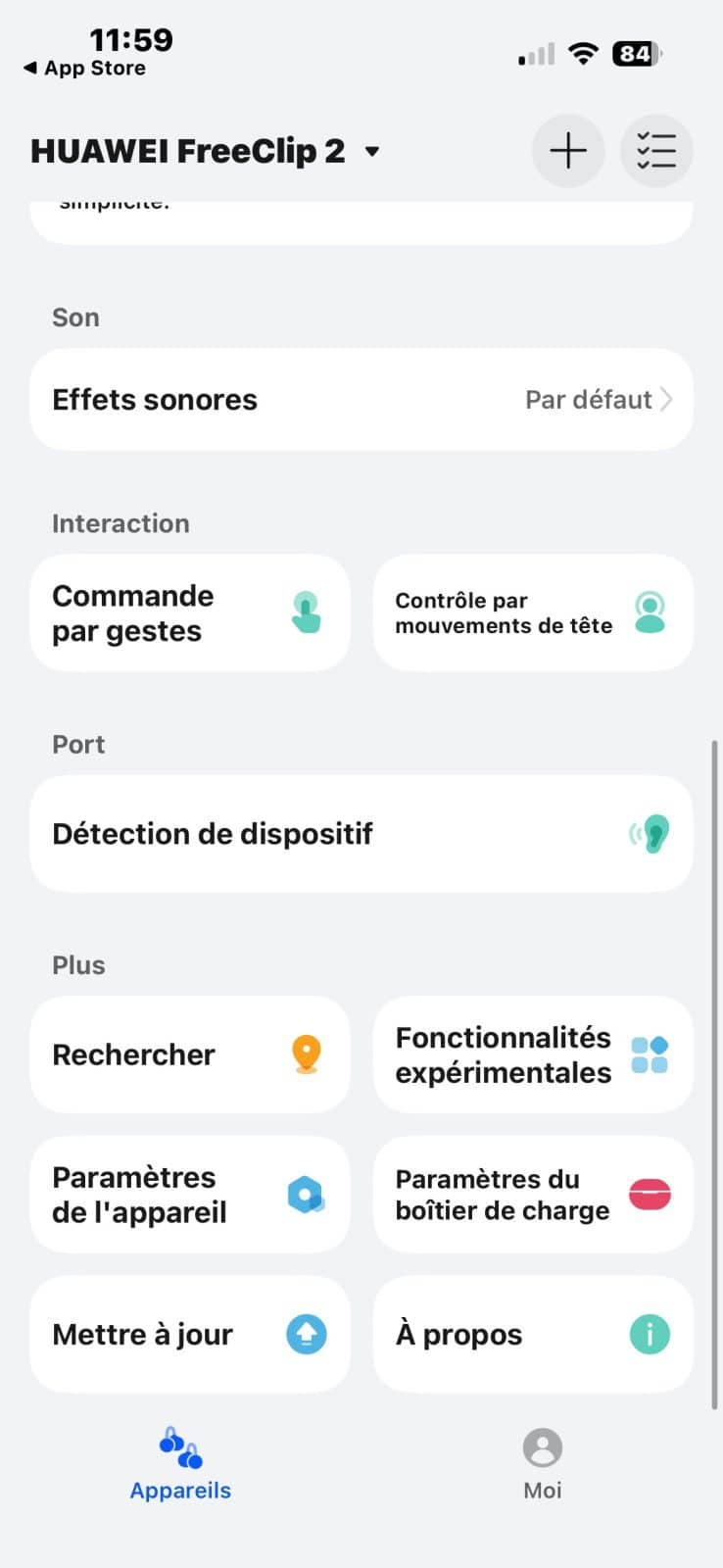Viewport: 723px width, 1568px height.
Task: Open Contrôle par mouvements de tête
Action: [533, 613]
